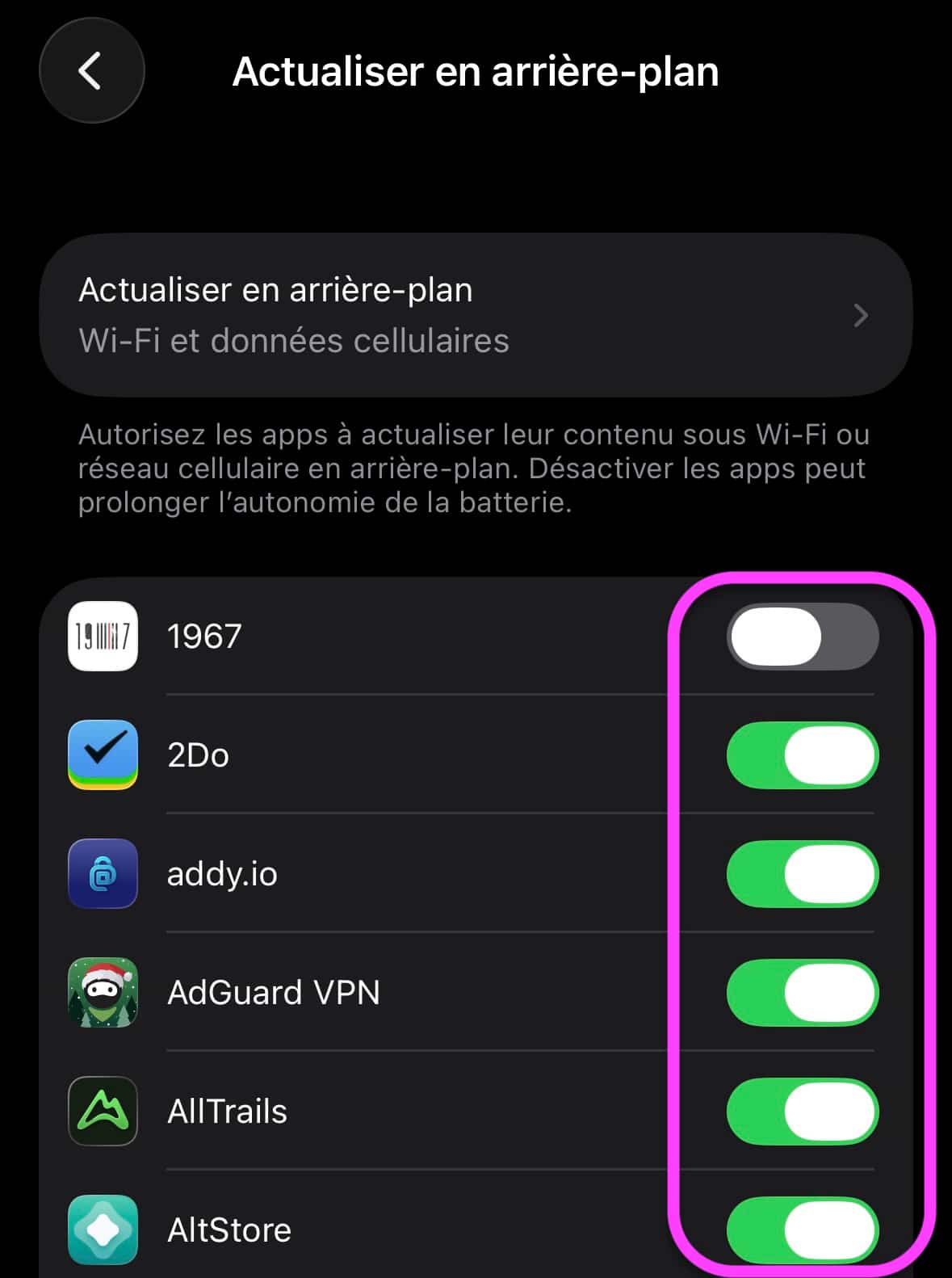Turn off the addy.io switch

[x=802, y=873]
